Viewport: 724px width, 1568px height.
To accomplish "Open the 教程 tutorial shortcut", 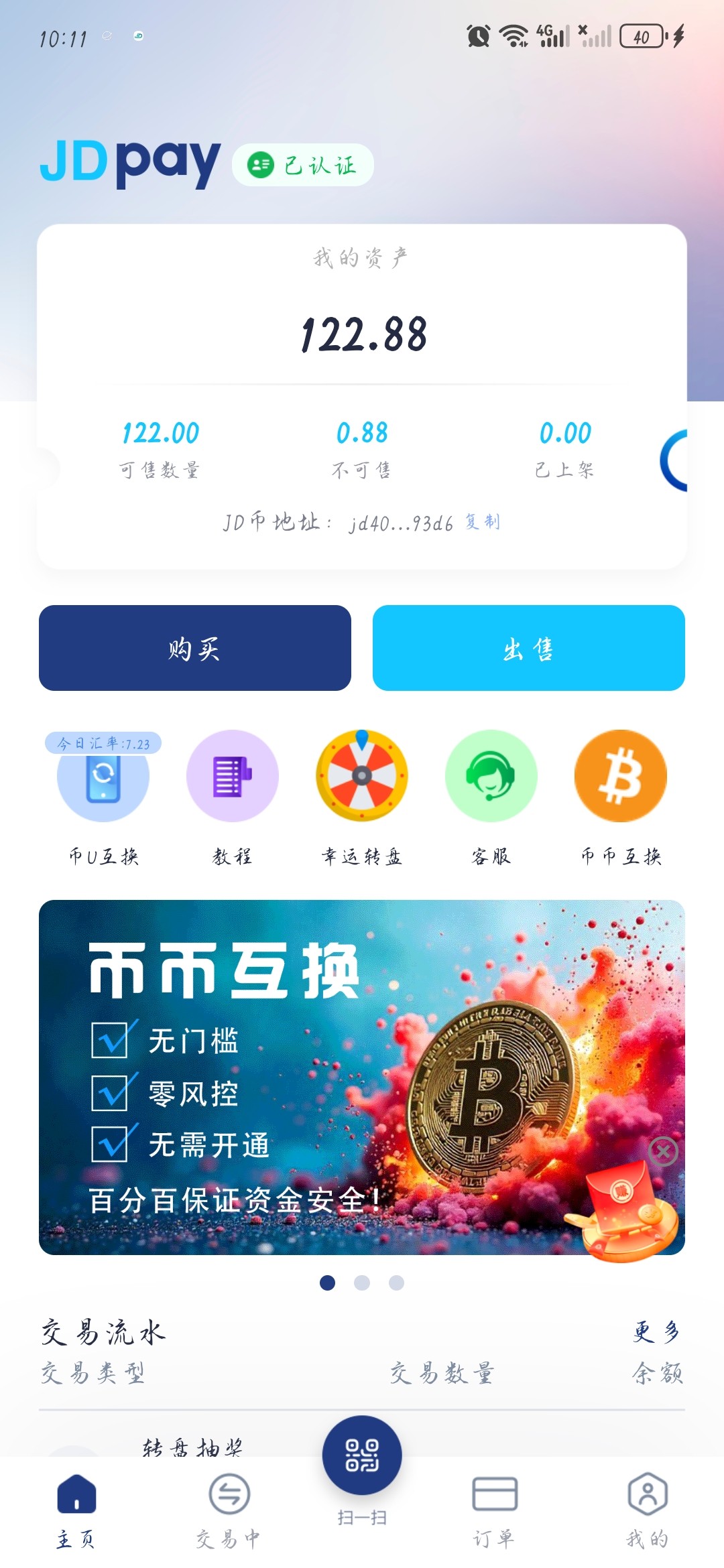I will [x=233, y=797].
